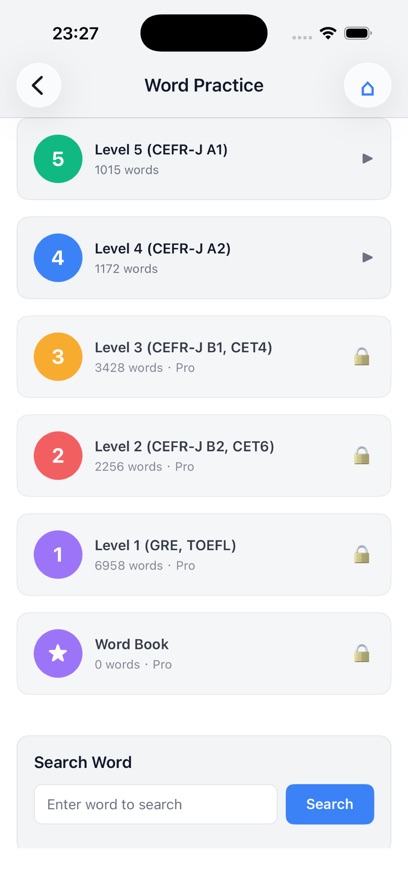Screen dimensions: 408x883
Task: Select locked Level 2 (CEFR-J B2, CET6)
Action: tap(204, 456)
